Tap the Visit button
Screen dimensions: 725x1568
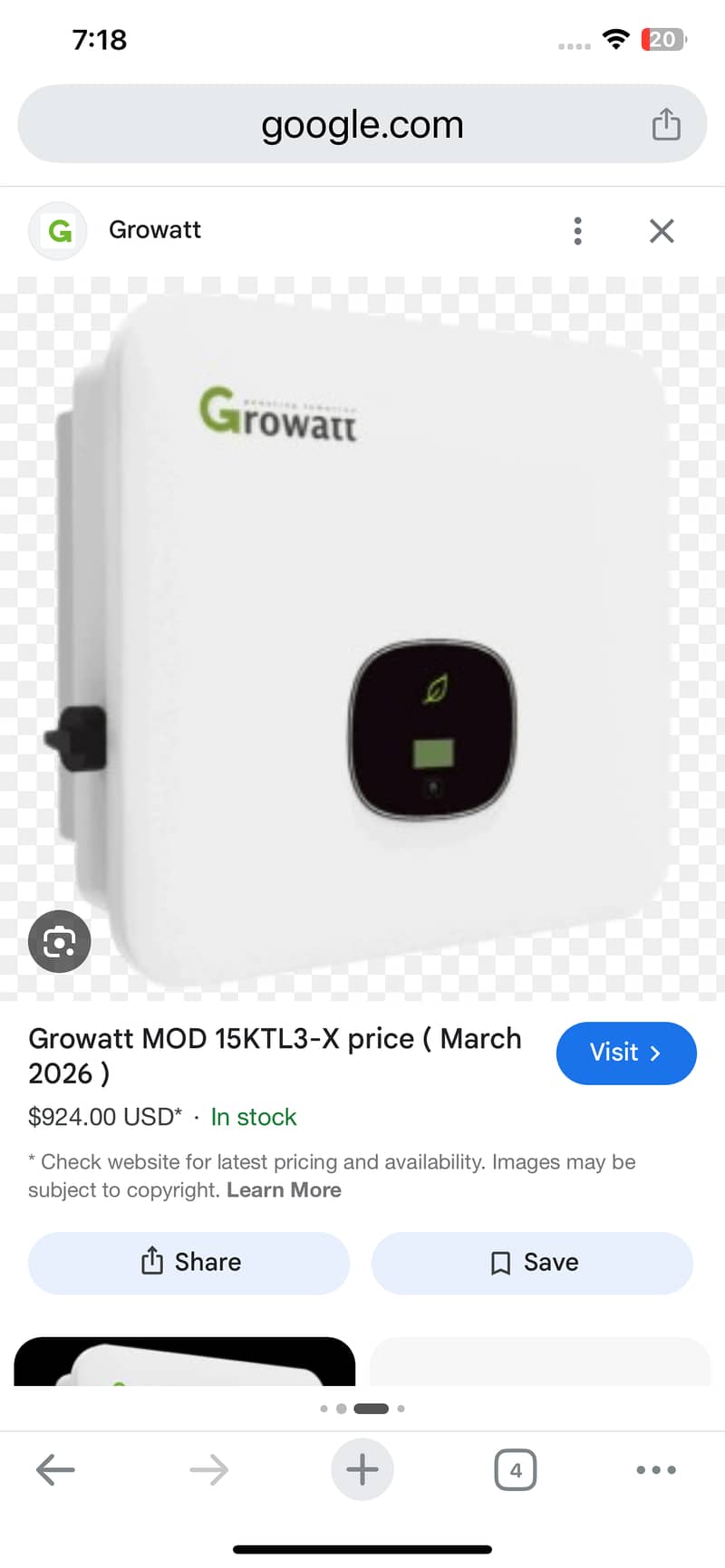point(626,1053)
